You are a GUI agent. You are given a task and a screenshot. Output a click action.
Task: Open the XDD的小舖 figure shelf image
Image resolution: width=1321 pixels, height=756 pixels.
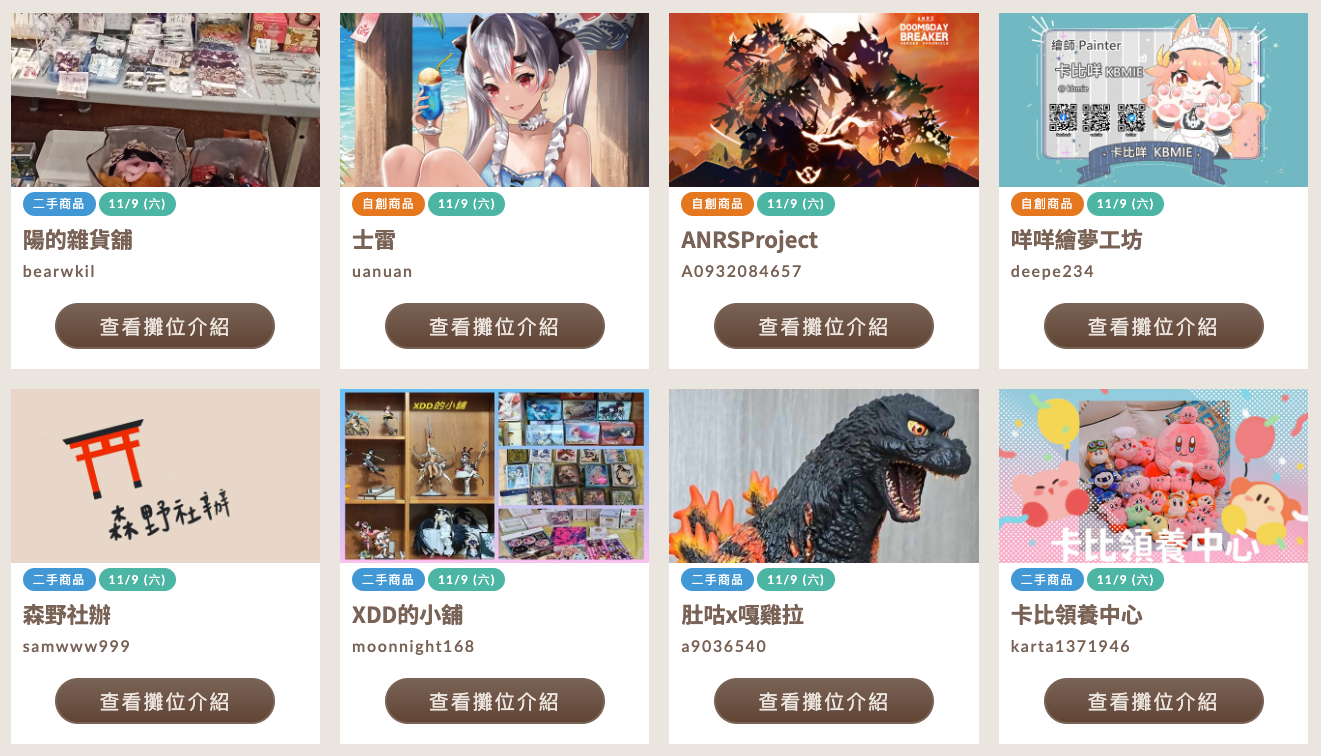[x=494, y=475]
